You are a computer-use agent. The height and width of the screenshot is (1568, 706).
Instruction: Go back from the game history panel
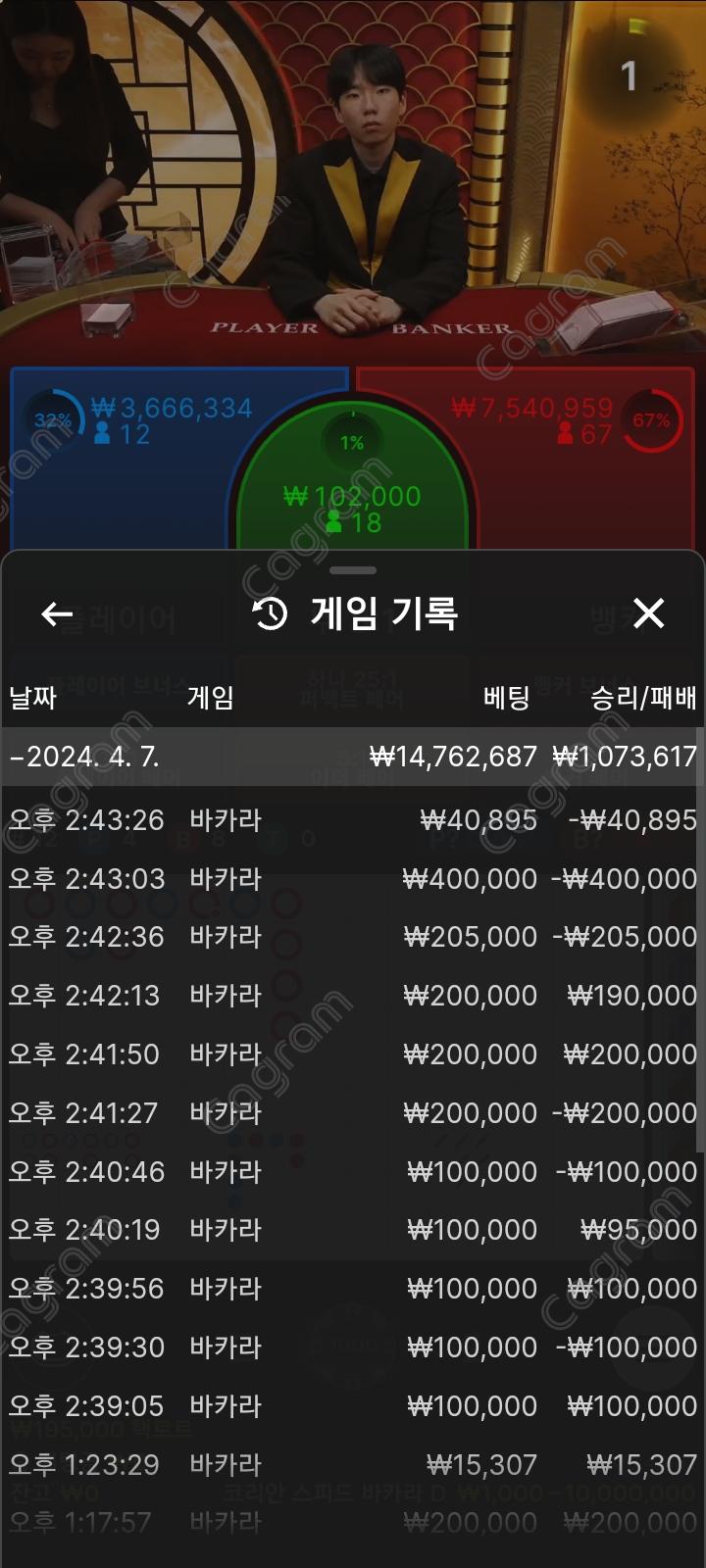coord(57,614)
